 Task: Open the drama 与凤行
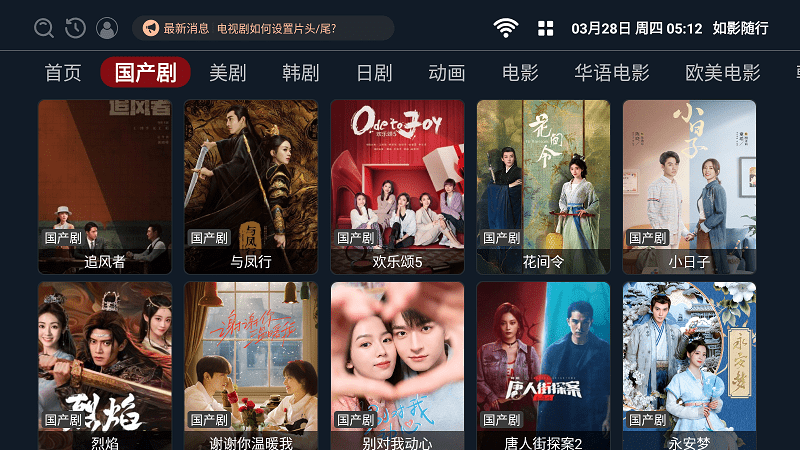(250, 186)
